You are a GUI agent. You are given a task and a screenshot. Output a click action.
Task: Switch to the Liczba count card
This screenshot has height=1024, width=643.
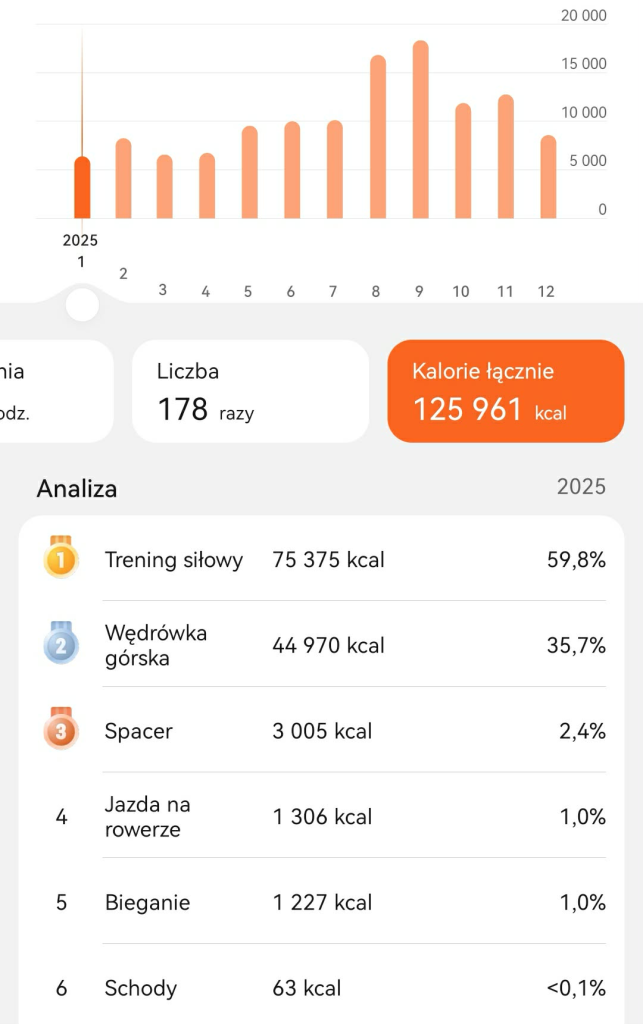pos(250,391)
